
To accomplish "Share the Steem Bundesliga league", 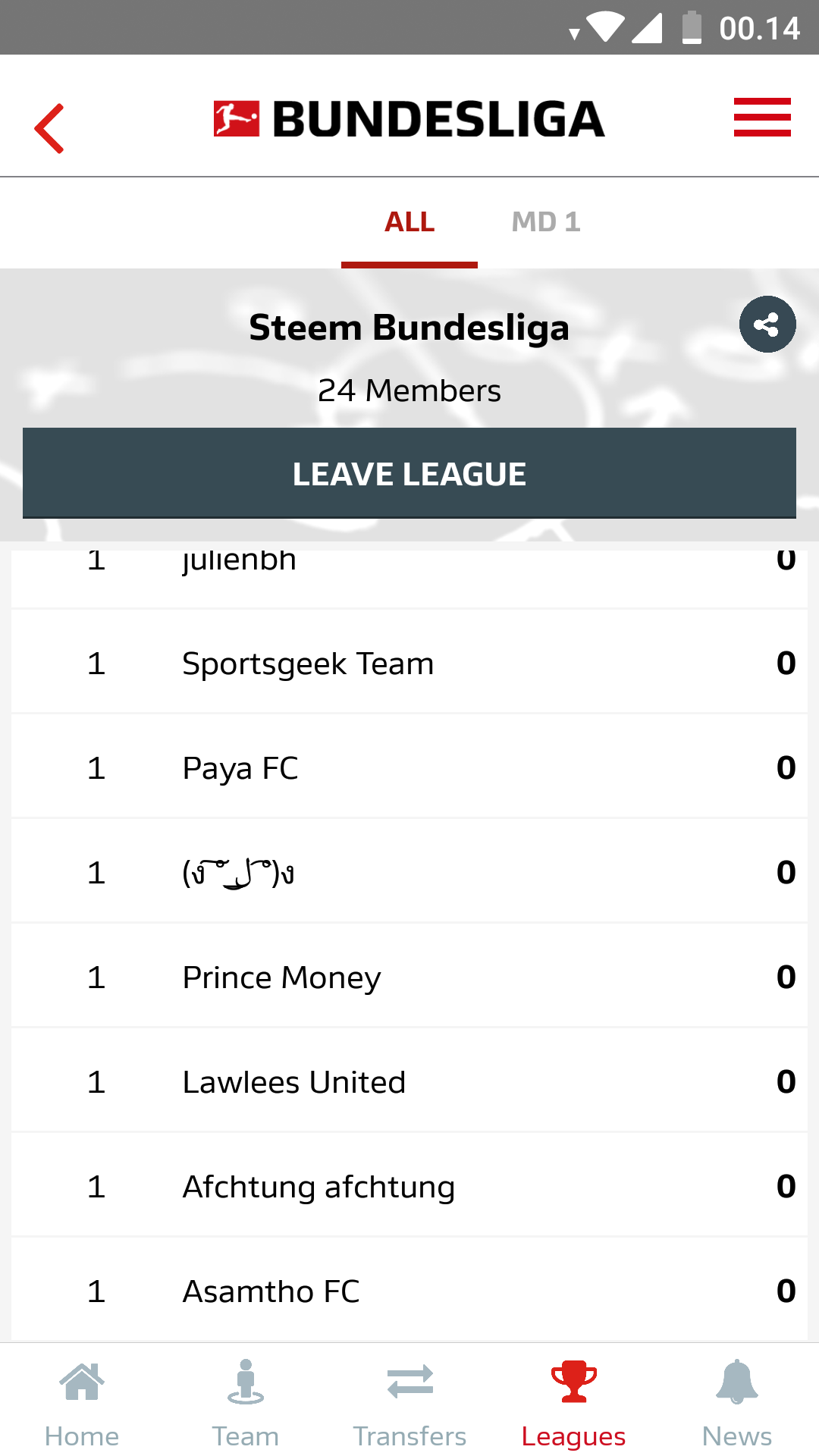I will [767, 325].
